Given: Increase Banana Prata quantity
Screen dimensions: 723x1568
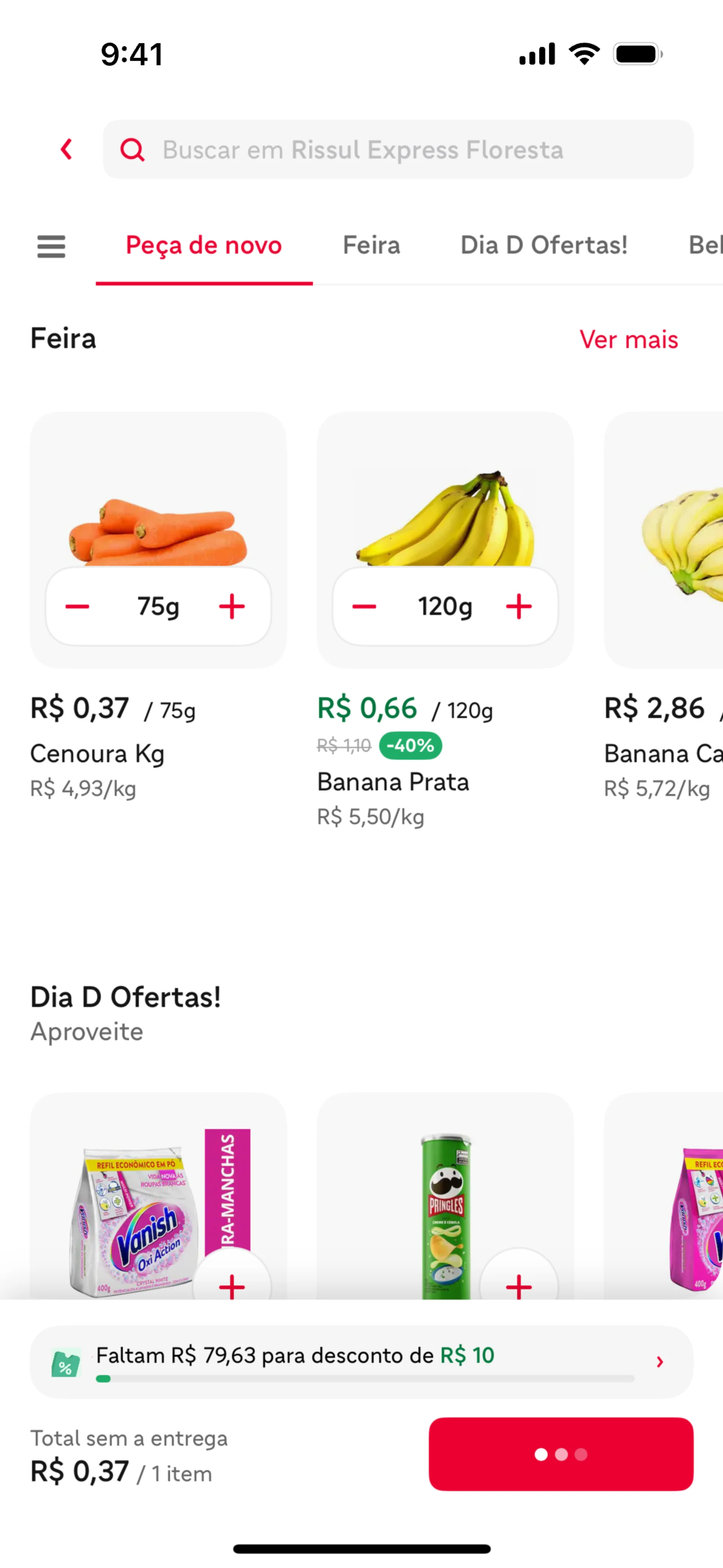Looking at the screenshot, I should (x=519, y=606).
